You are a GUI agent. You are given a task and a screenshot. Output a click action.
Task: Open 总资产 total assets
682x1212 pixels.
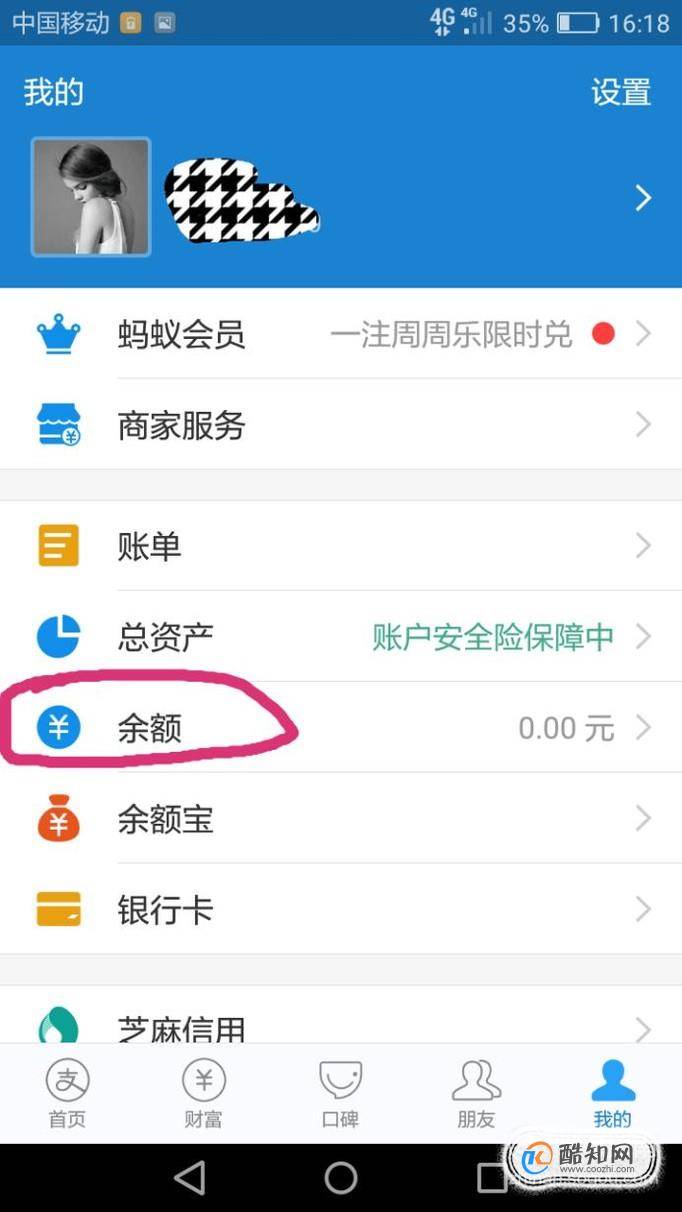tap(341, 637)
